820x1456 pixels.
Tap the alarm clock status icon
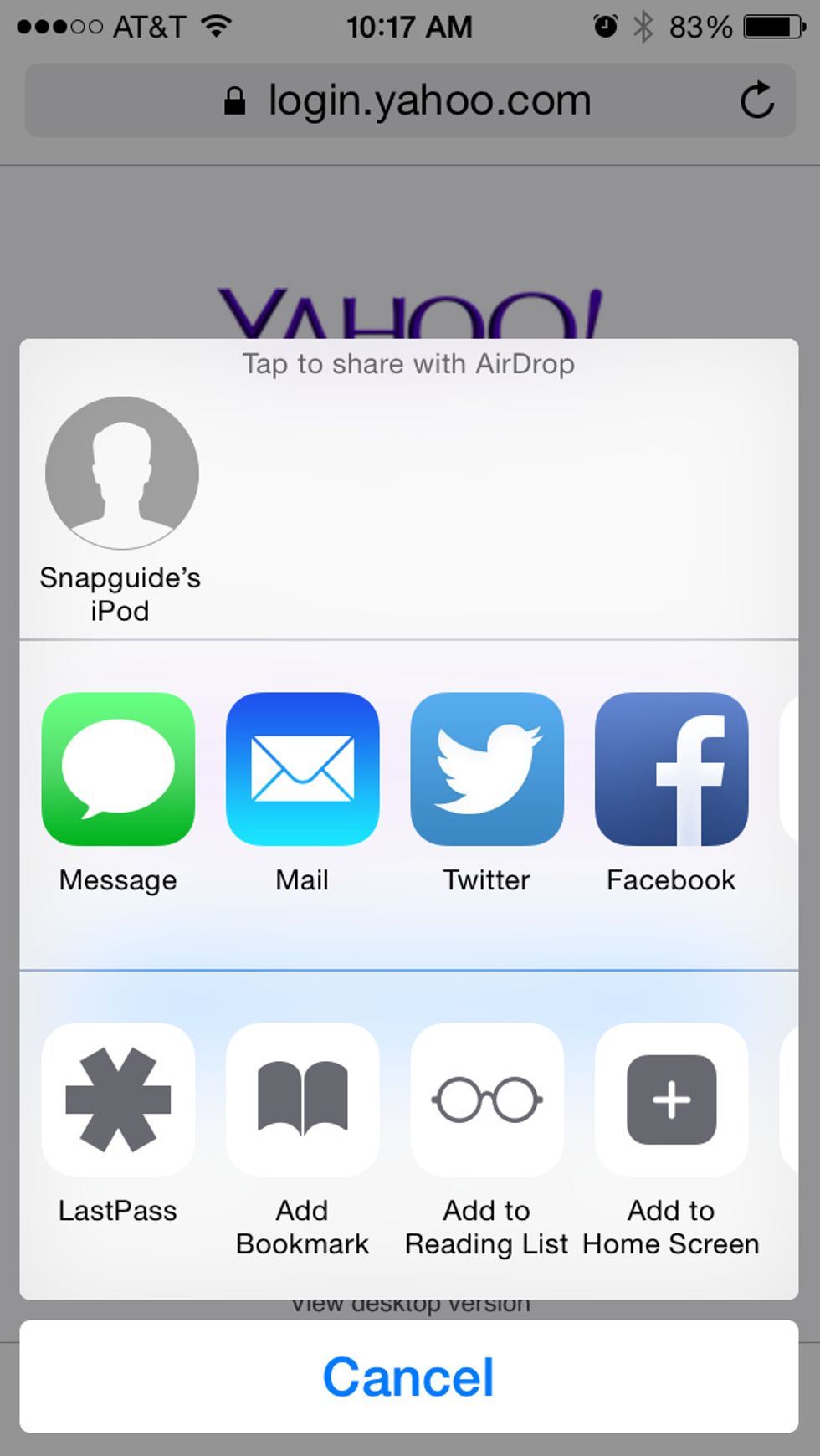pos(604,26)
